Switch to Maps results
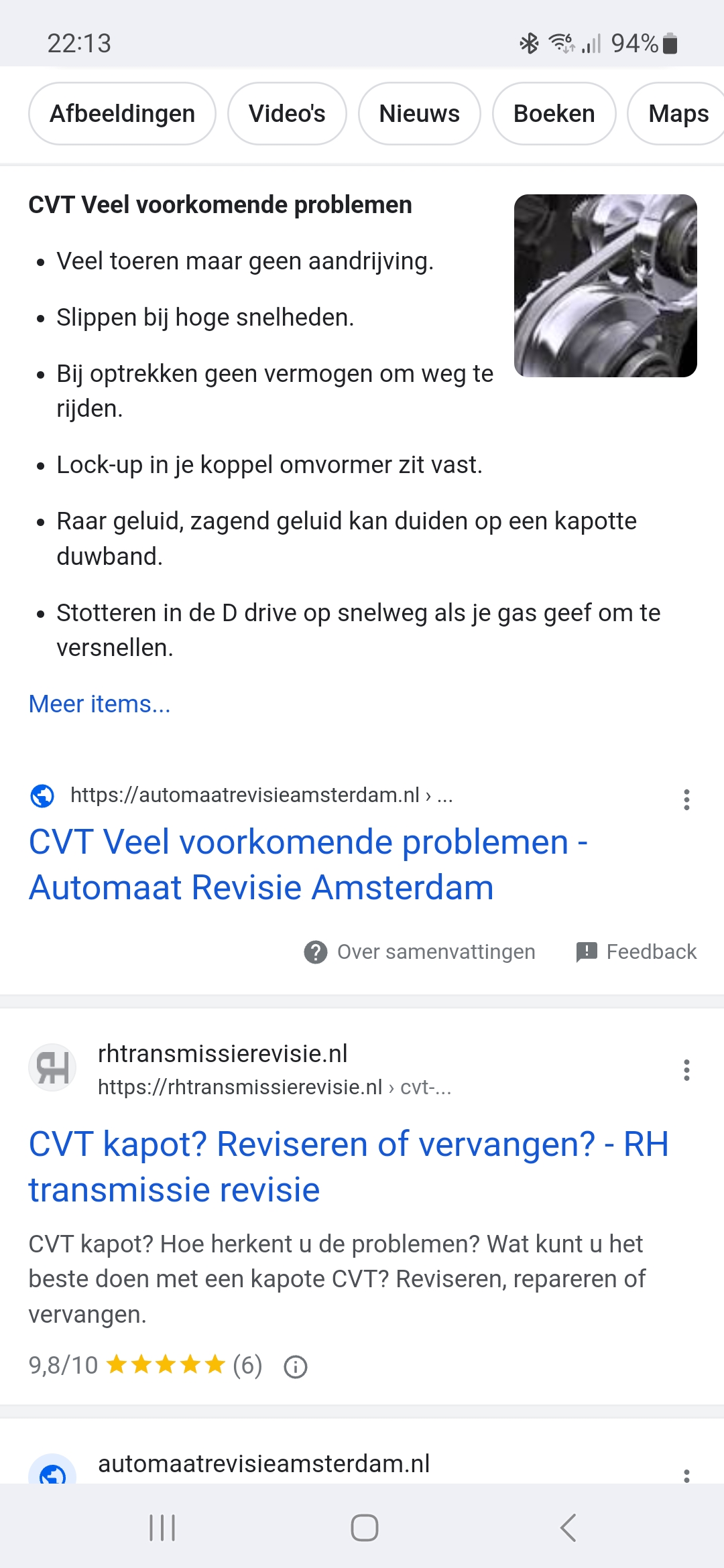 [677, 114]
